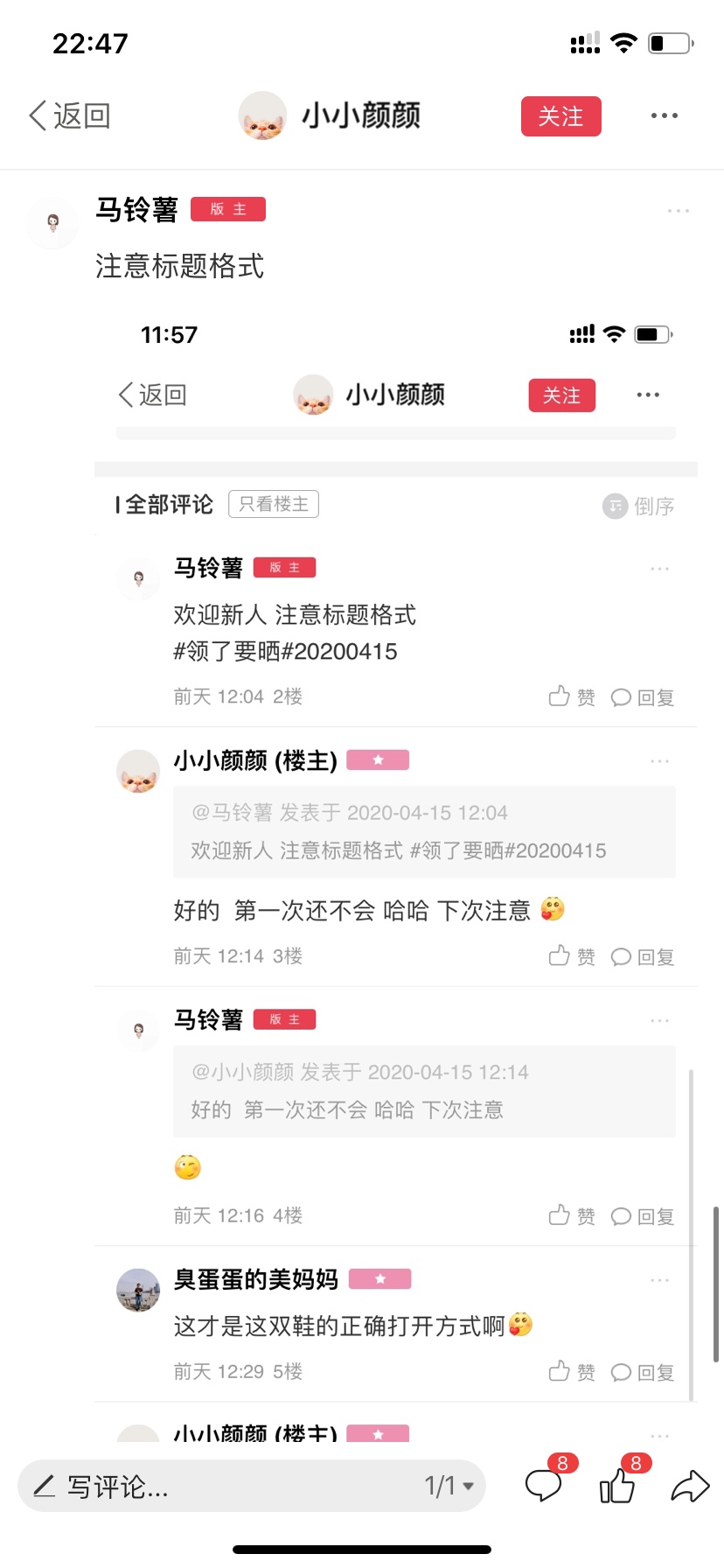Like the post with the thumbs-up icon

(617, 1486)
